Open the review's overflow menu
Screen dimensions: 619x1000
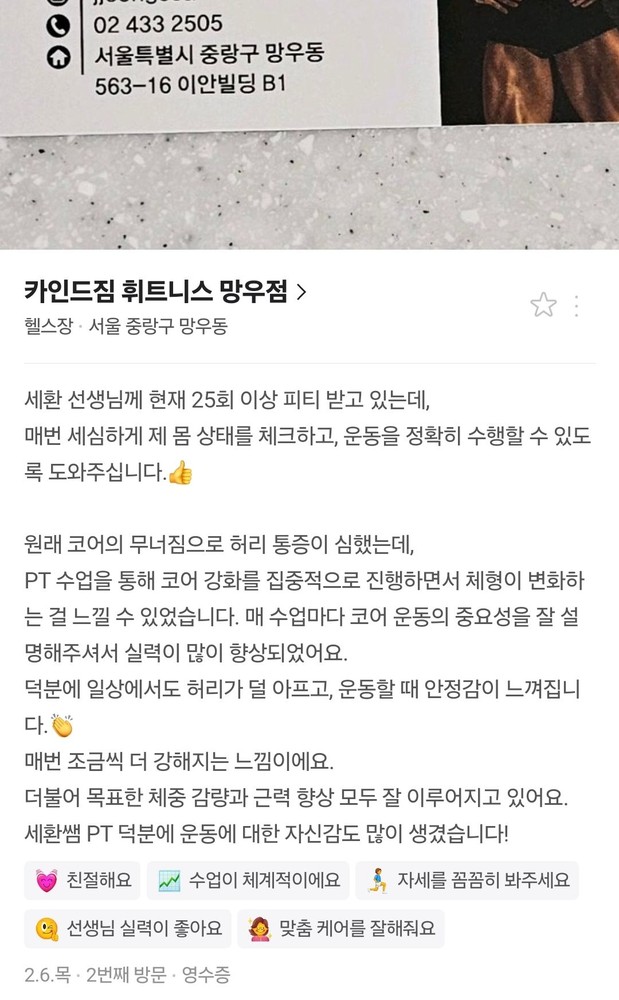(577, 305)
